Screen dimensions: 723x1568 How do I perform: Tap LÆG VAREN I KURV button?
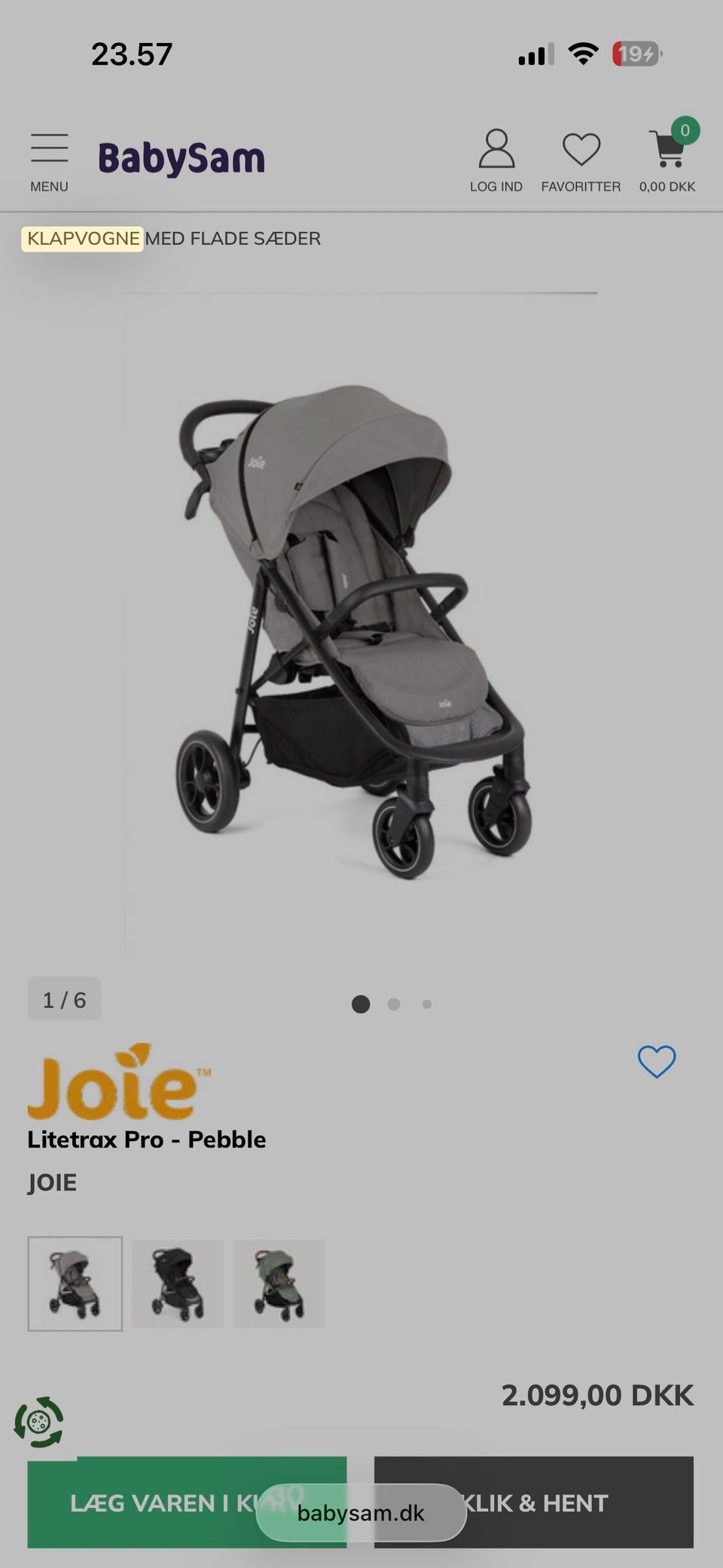coord(151,1502)
